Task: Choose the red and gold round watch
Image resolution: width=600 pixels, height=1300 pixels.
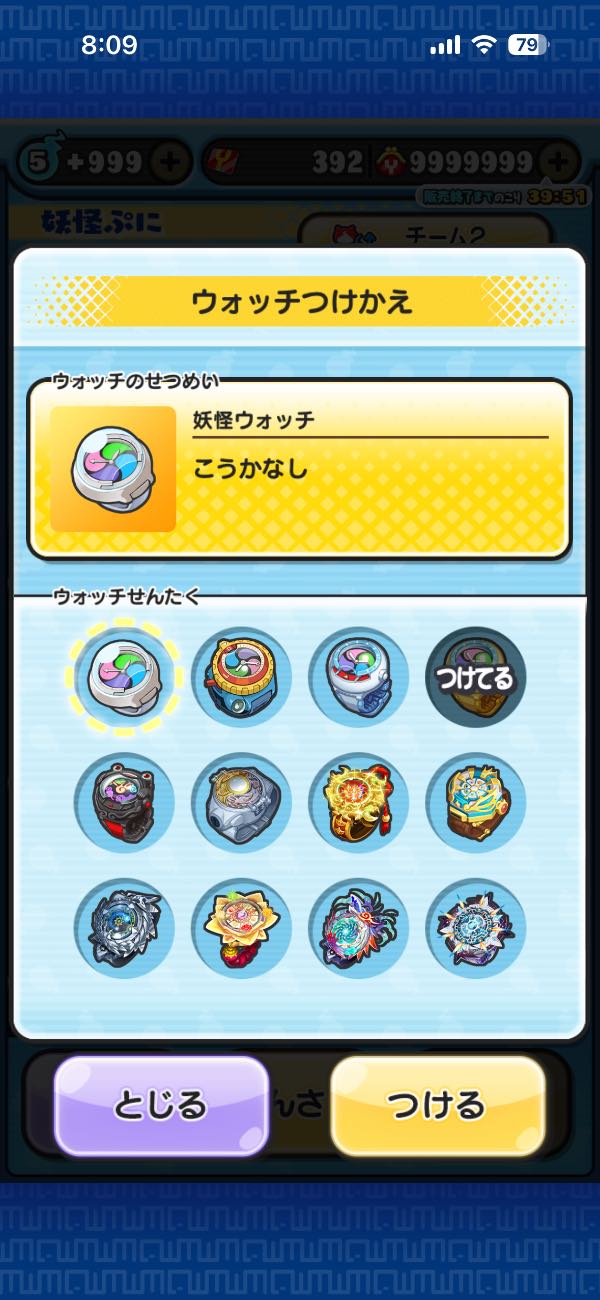Action: (x=241, y=677)
